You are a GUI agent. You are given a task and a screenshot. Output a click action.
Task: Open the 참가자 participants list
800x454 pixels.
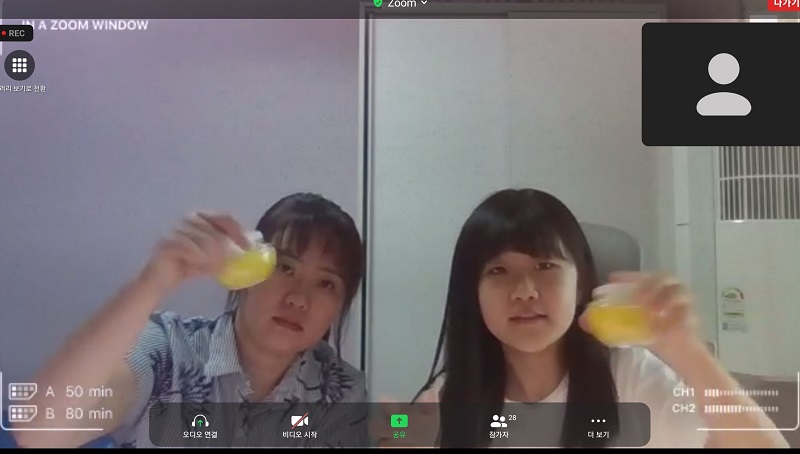click(x=498, y=425)
